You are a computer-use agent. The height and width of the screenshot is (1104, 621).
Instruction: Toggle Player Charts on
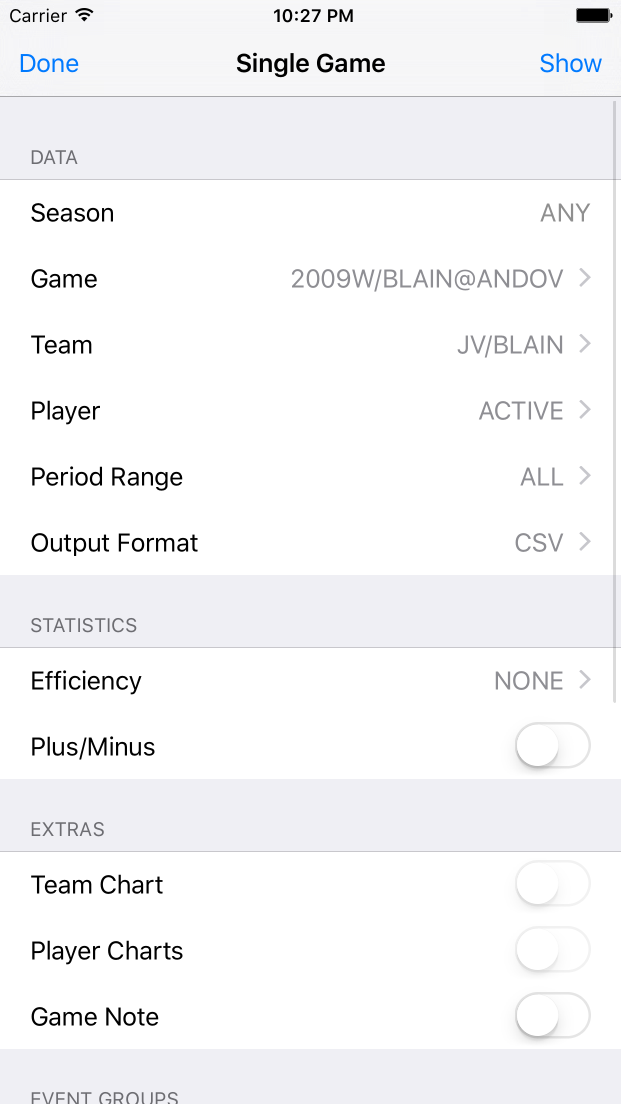[x=552, y=951]
